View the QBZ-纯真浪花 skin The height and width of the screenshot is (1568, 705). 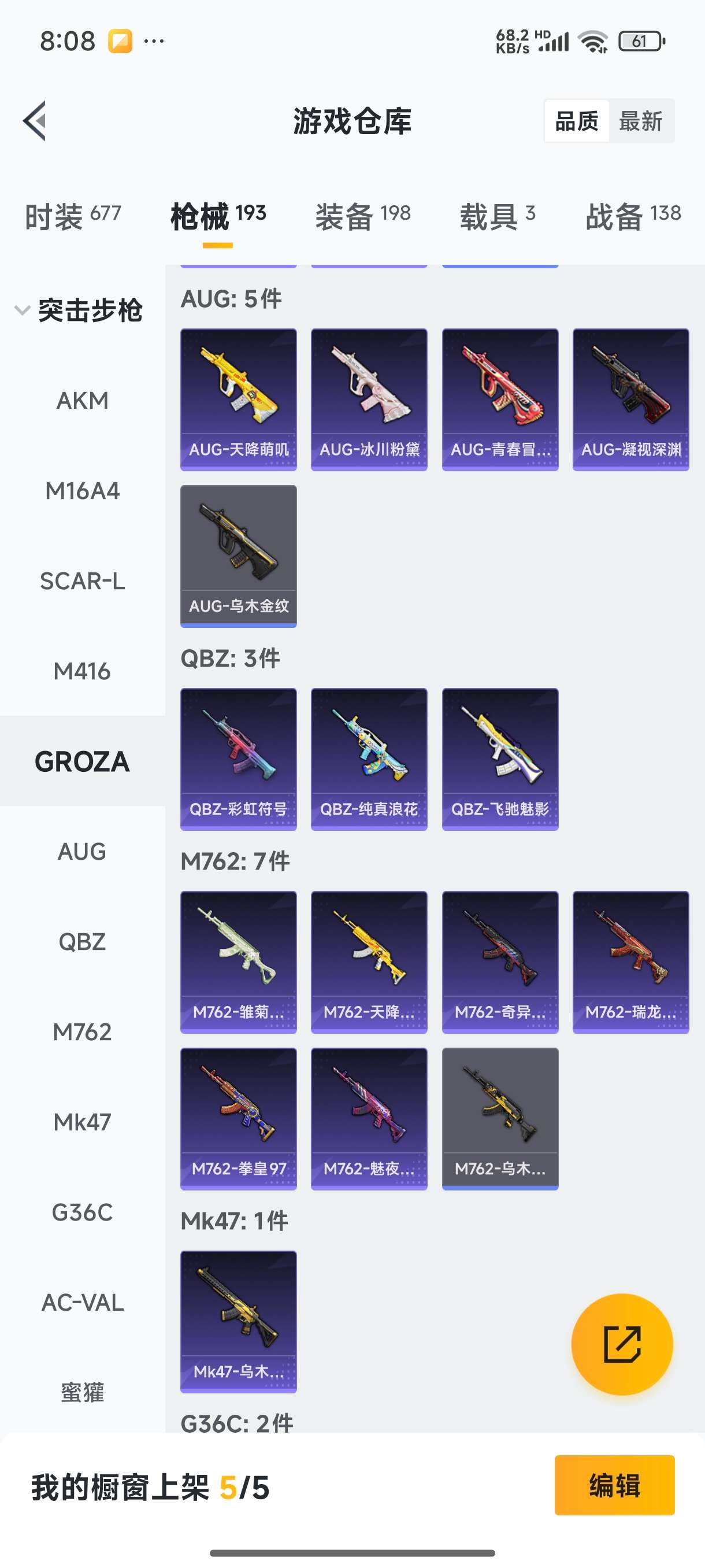(369, 760)
